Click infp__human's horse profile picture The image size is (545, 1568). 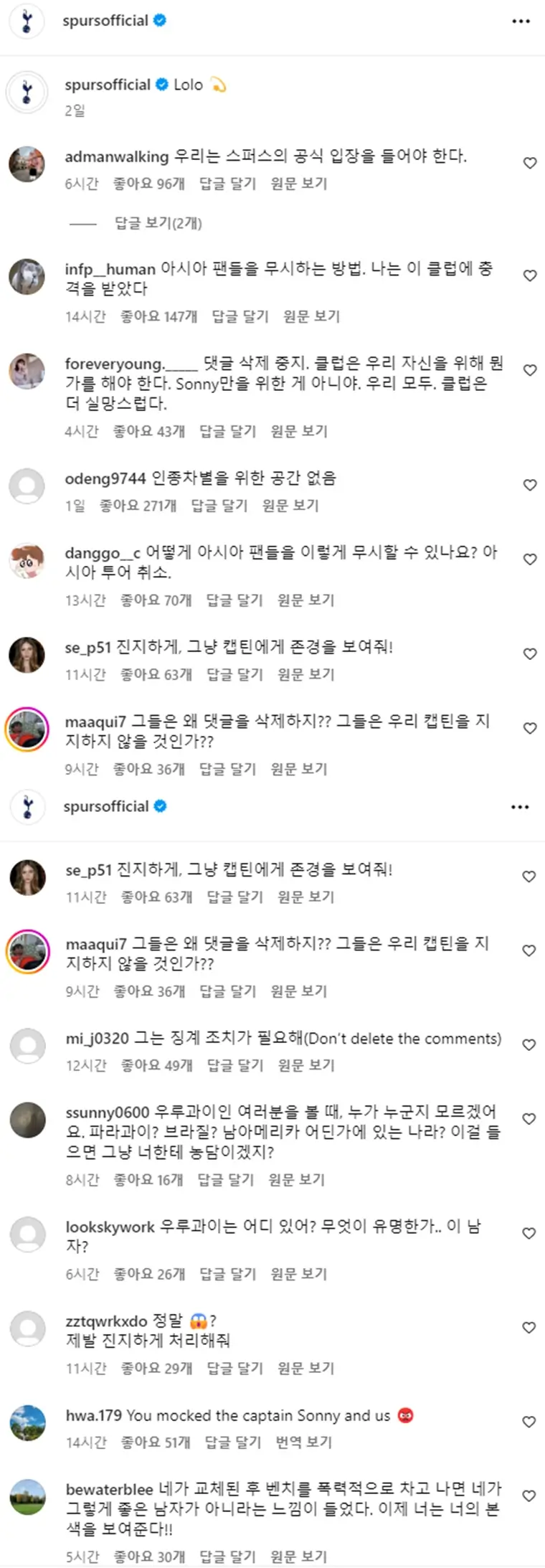[x=27, y=276]
